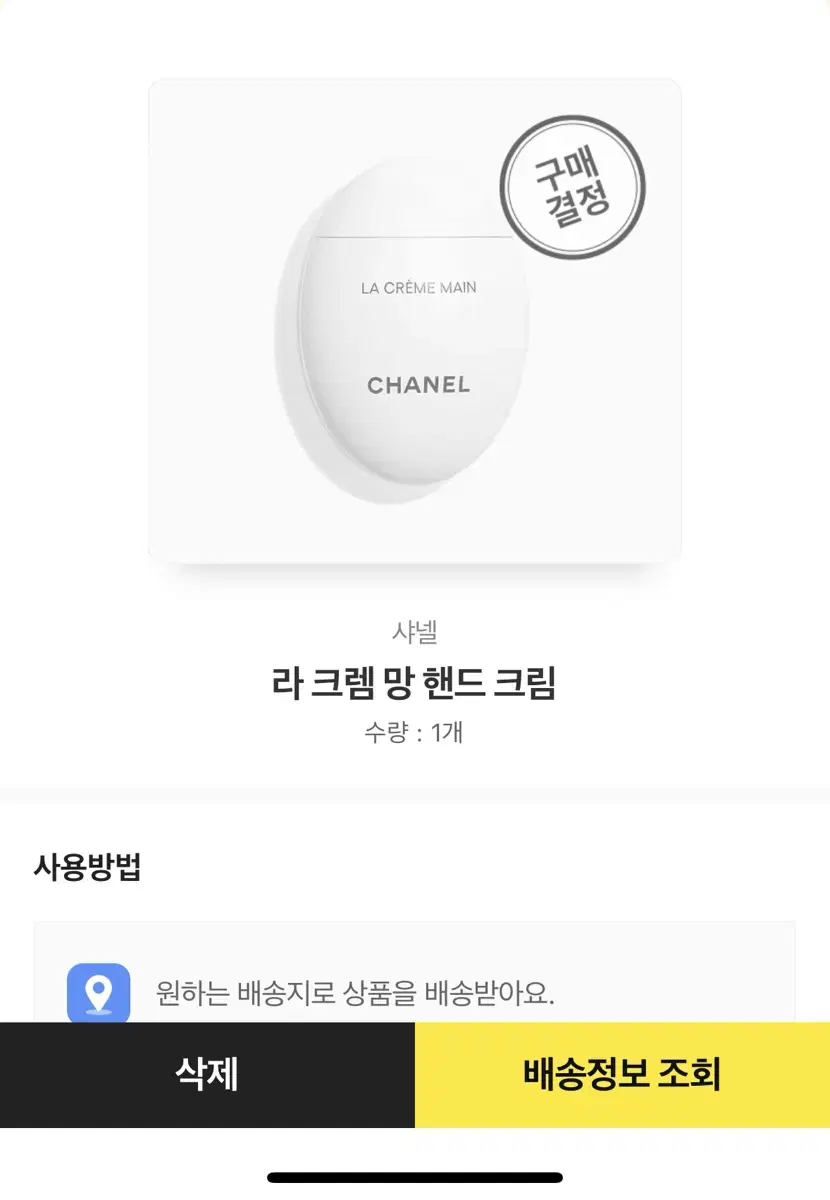Screen dimensions: 830x1200
Task: Tap the gray card containing the hand cream image
Action: point(413,320)
